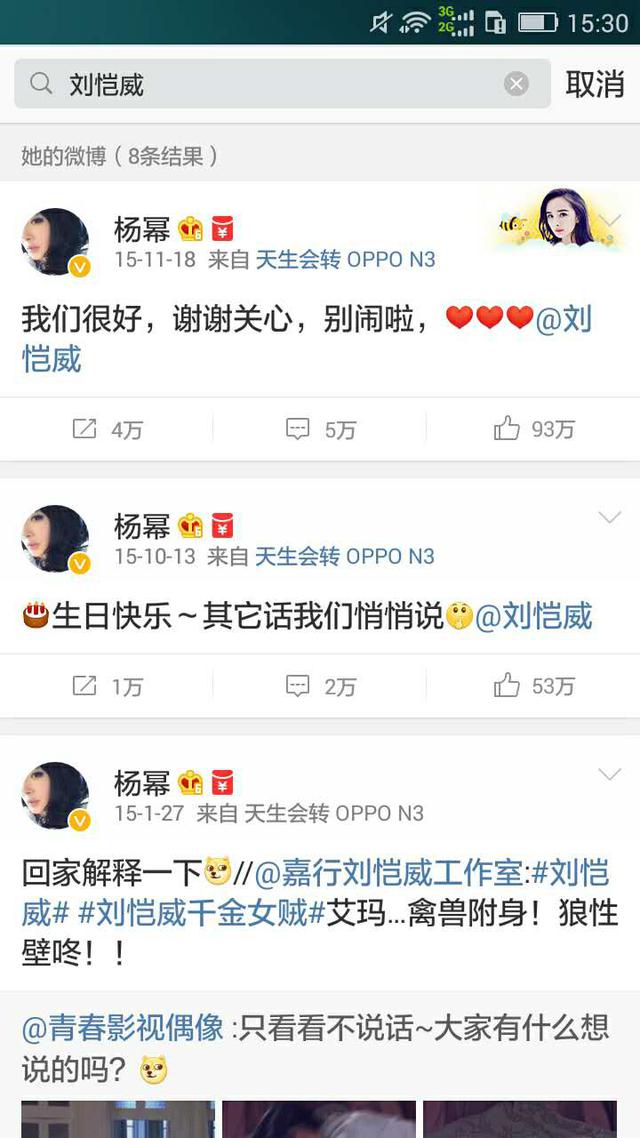Viewport: 640px width, 1138px height.
Task: Repost the 15-11-18 post with 4万 reposts
Action: [107, 429]
